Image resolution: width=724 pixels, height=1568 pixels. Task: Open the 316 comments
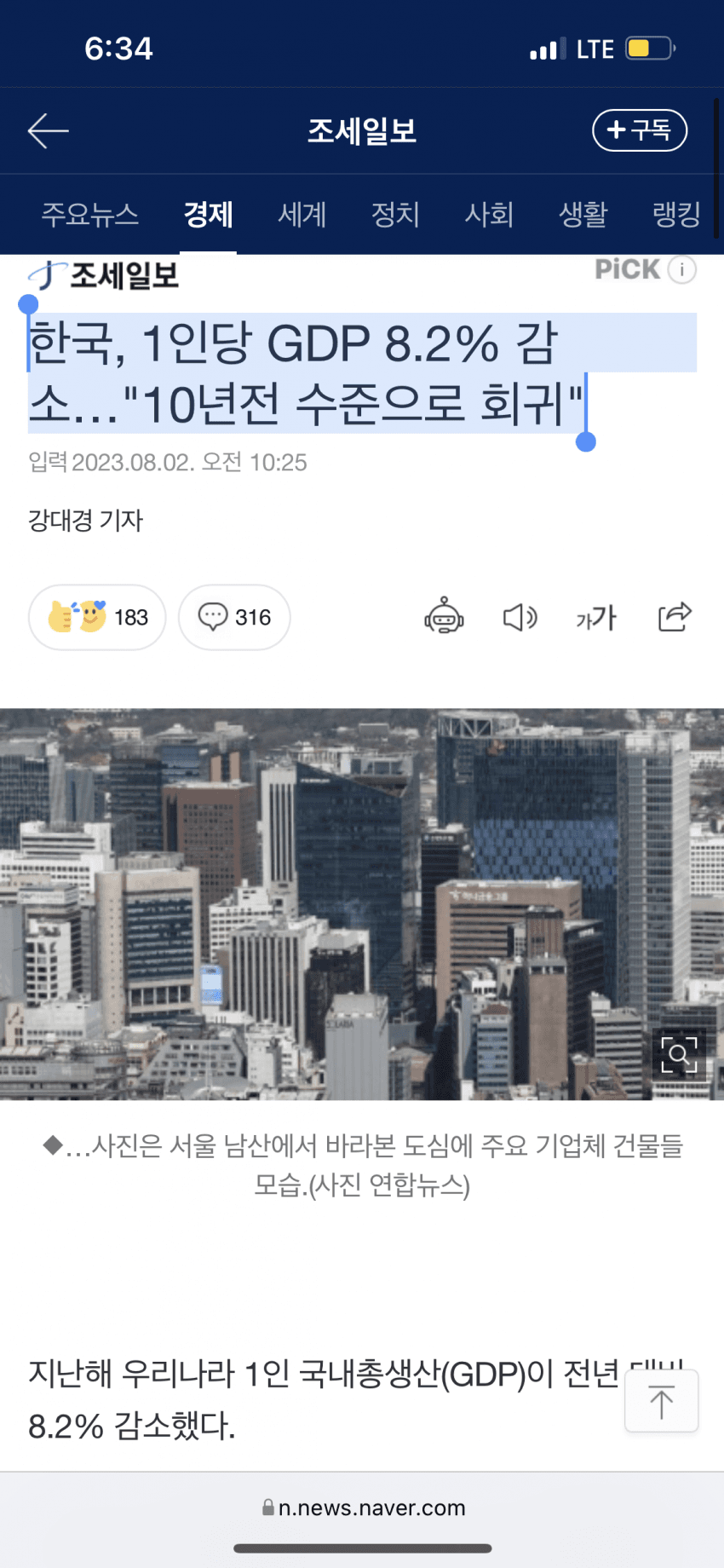click(x=234, y=617)
